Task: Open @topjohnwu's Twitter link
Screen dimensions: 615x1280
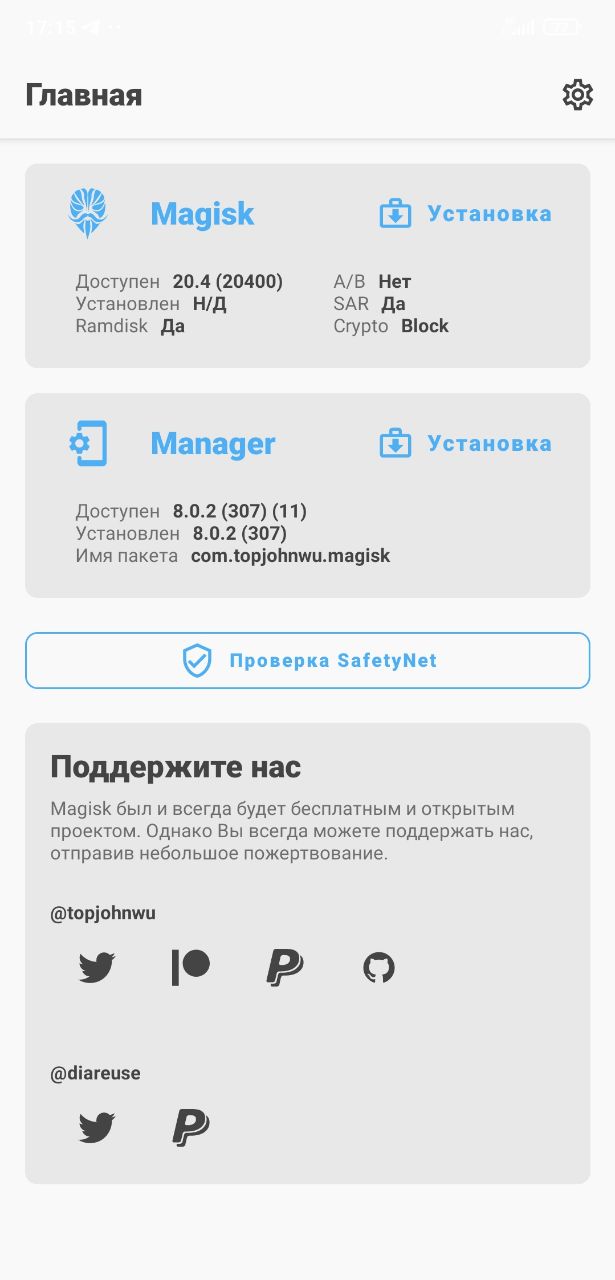Action: 97,967
